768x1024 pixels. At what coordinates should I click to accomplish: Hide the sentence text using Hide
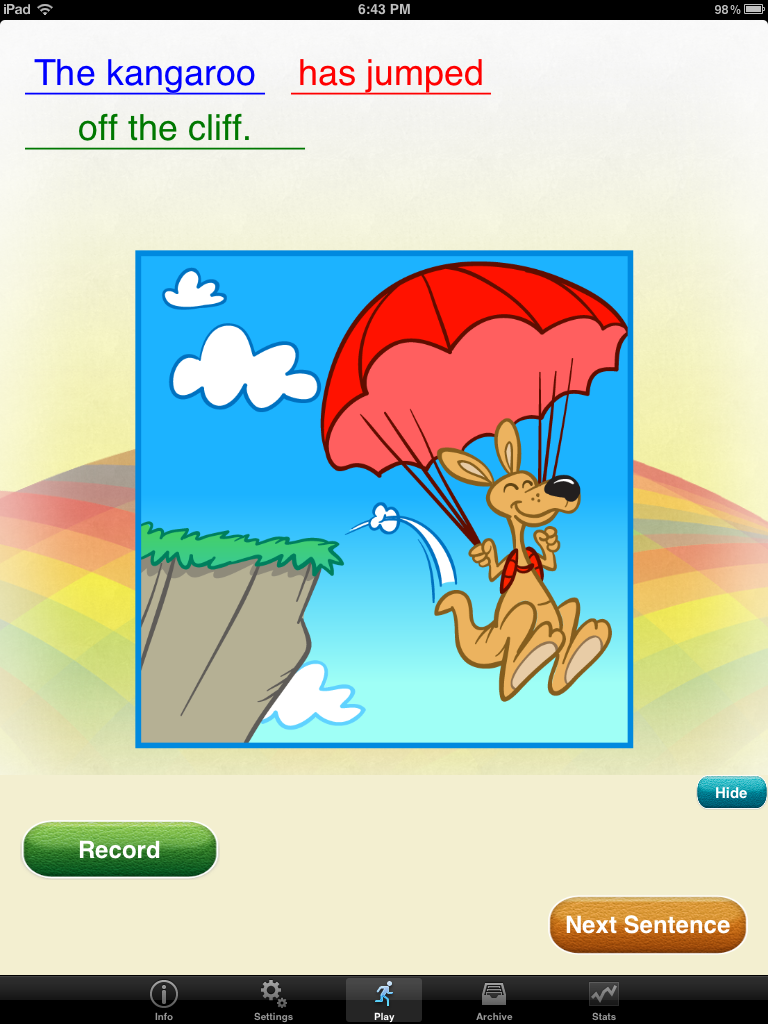point(731,792)
